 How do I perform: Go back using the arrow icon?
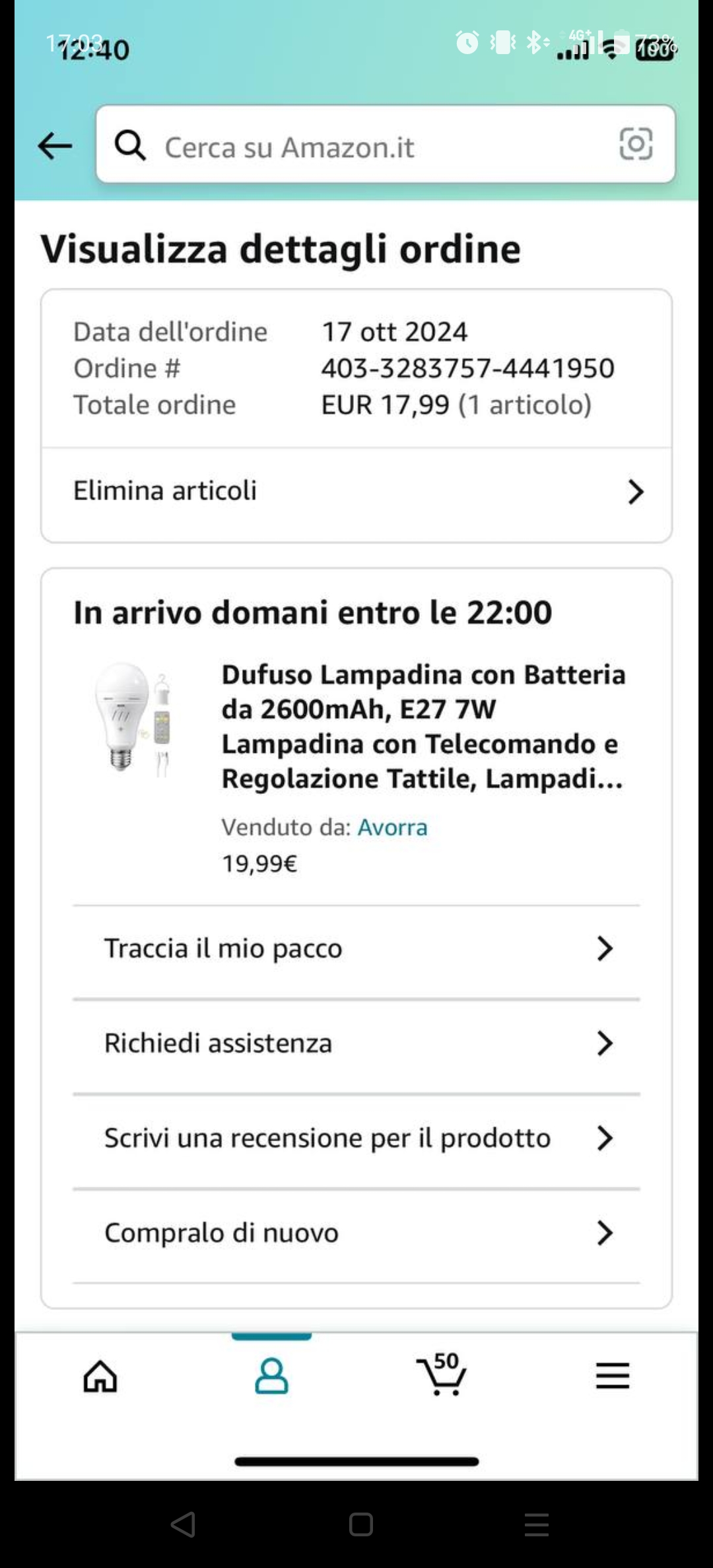pos(55,145)
